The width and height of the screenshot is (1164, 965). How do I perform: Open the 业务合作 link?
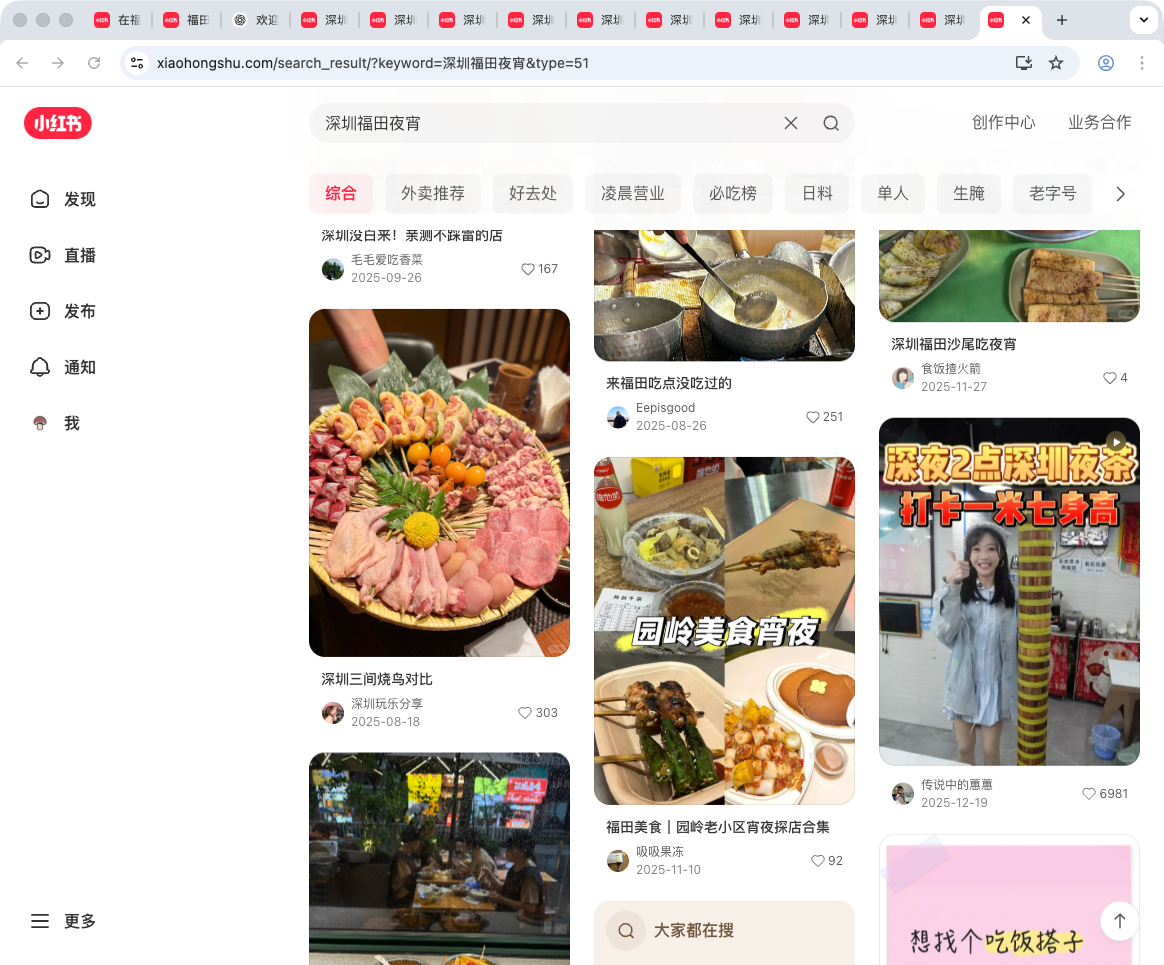click(x=1099, y=122)
